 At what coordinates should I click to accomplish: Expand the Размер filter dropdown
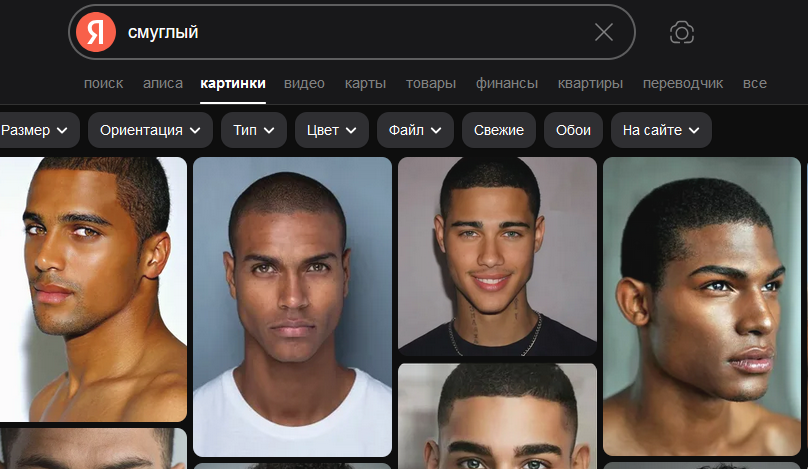coord(36,130)
